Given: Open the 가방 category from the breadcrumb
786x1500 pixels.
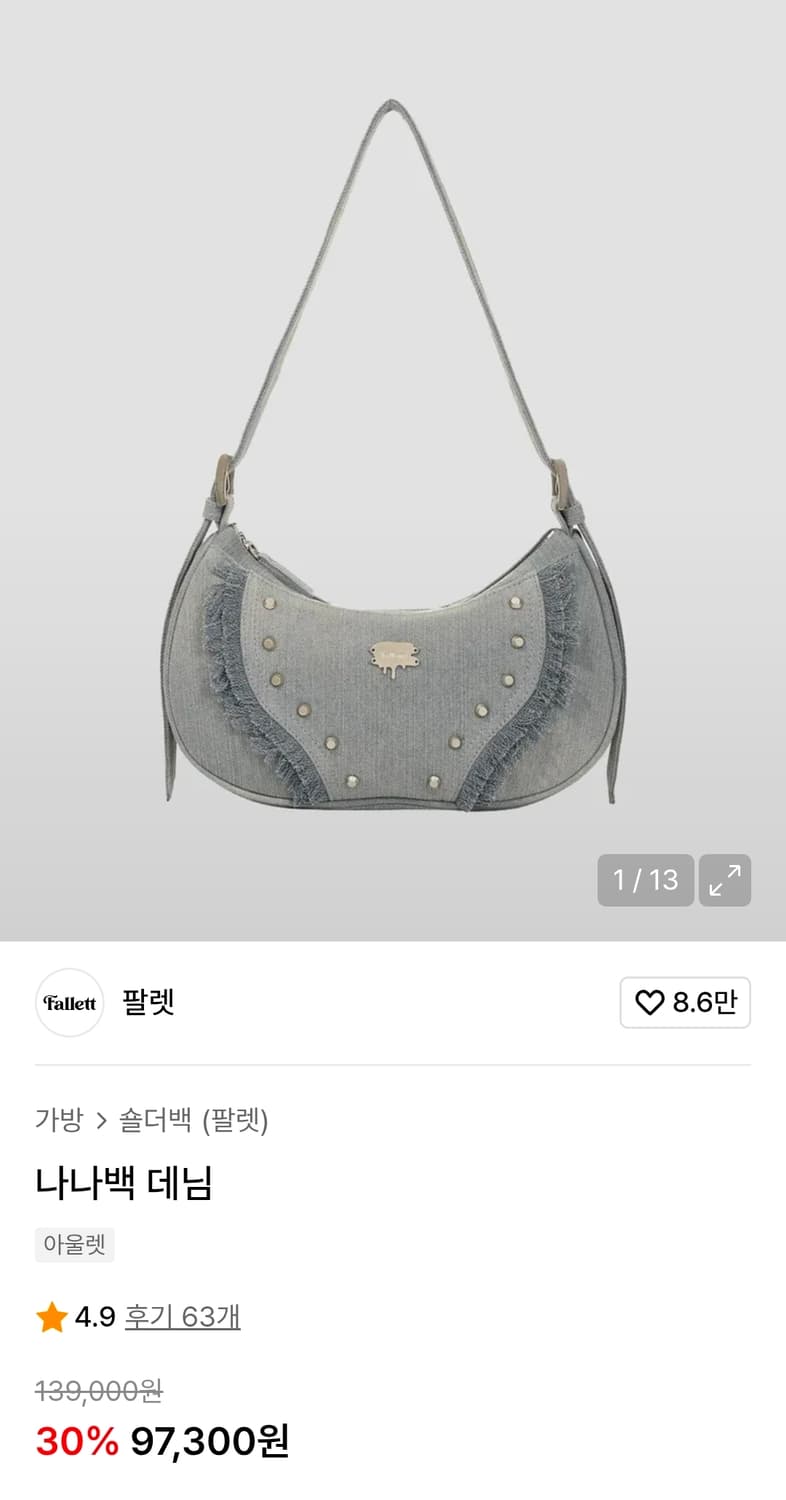Looking at the screenshot, I should pyautogui.click(x=56, y=1121).
